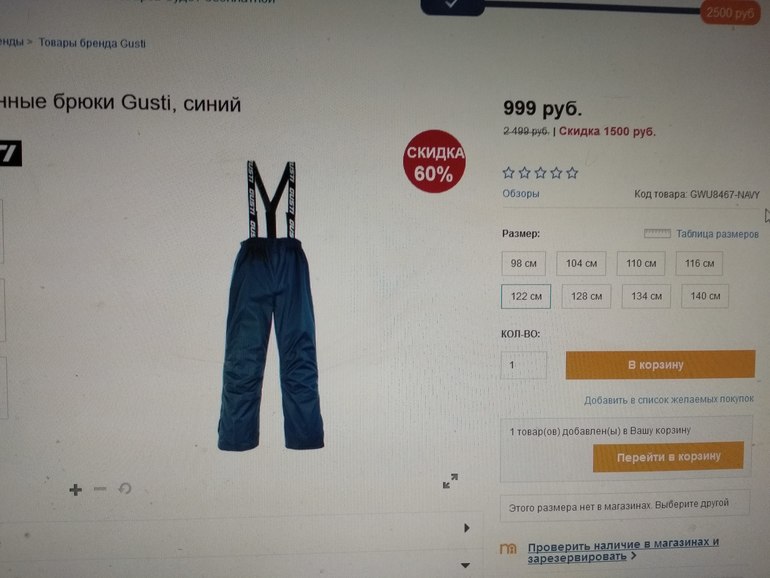This screenshot has width=770, height=578.
Task: Add to wishlist via Добавить в список желаемых покупок
Action: click(x=669, y=399)
